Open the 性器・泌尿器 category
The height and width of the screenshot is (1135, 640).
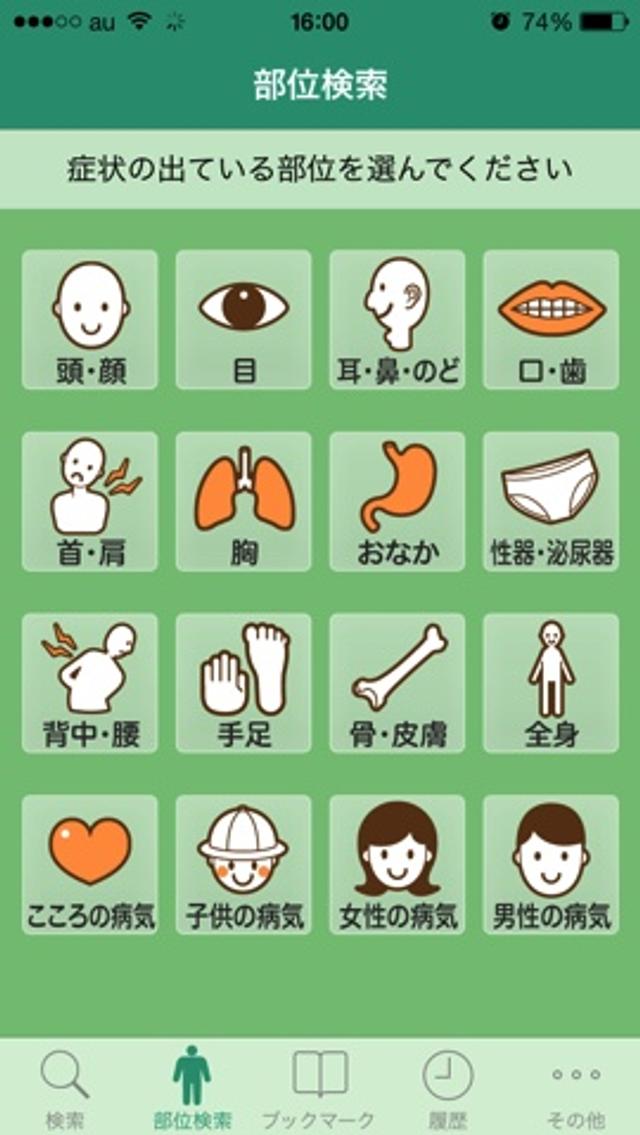click(x=550, y=502)
